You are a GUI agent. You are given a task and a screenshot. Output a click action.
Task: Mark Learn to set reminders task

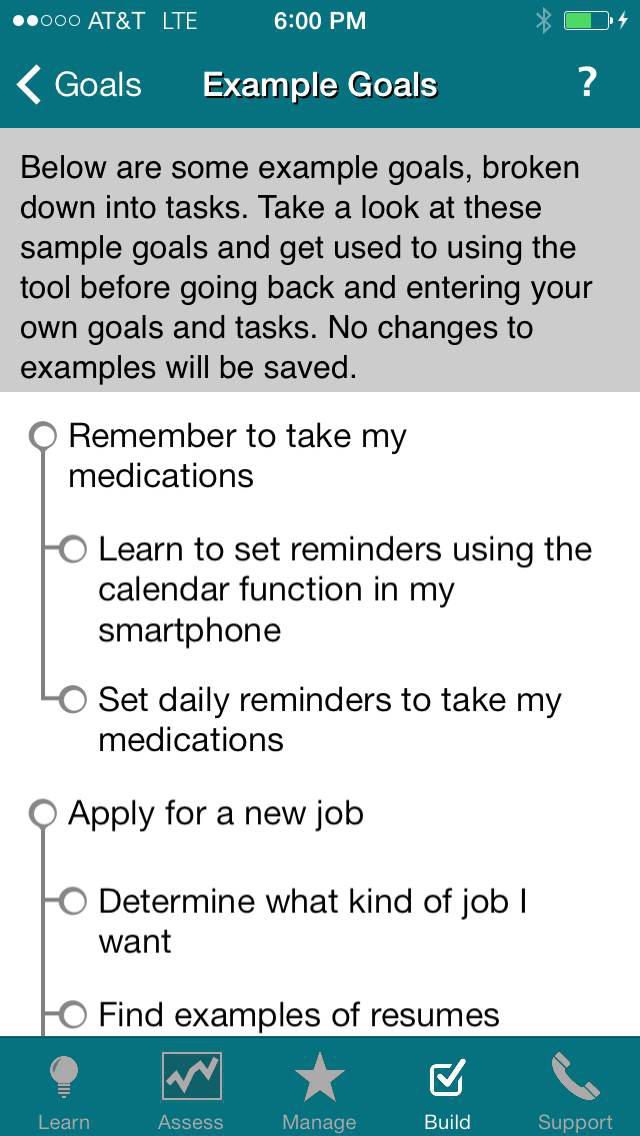72,550
